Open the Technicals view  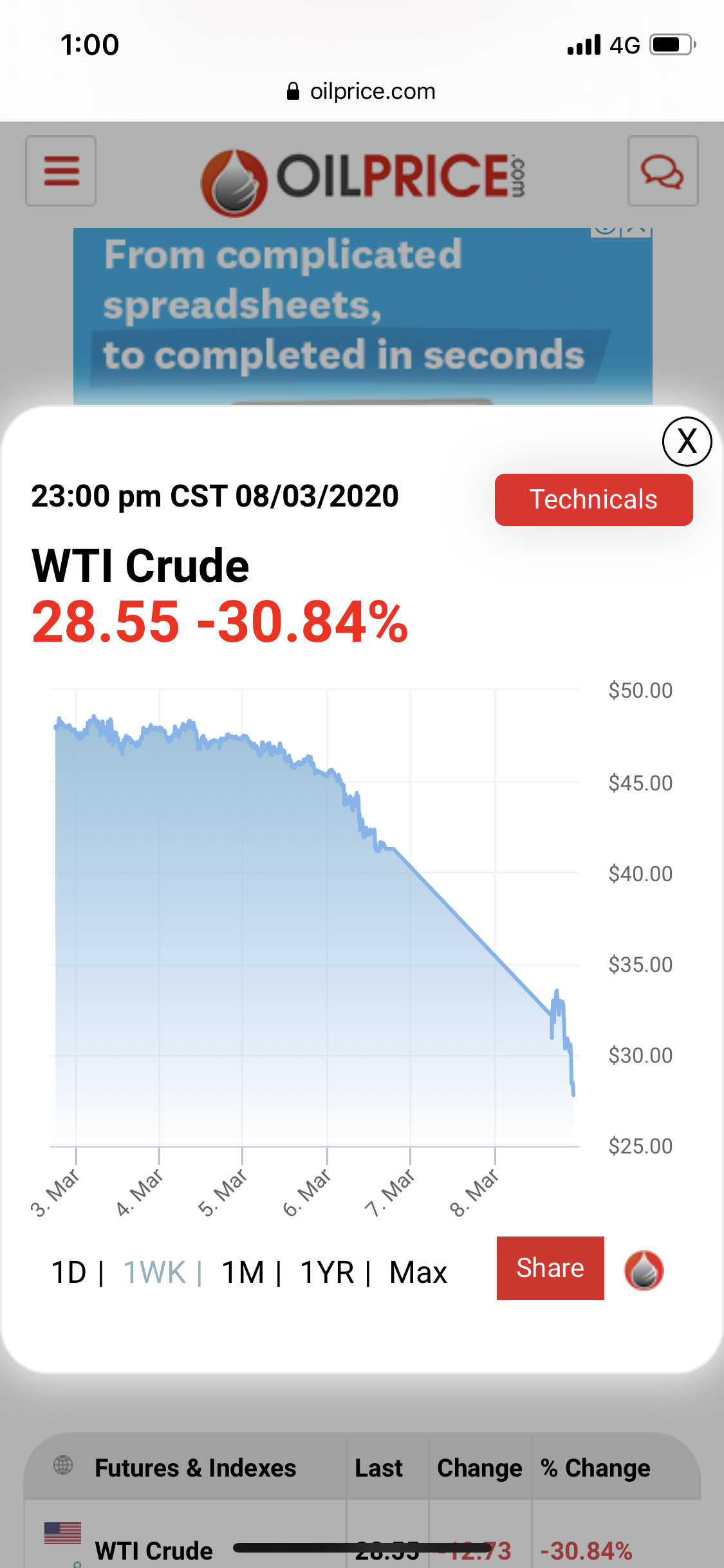click(x=593, y=499)
